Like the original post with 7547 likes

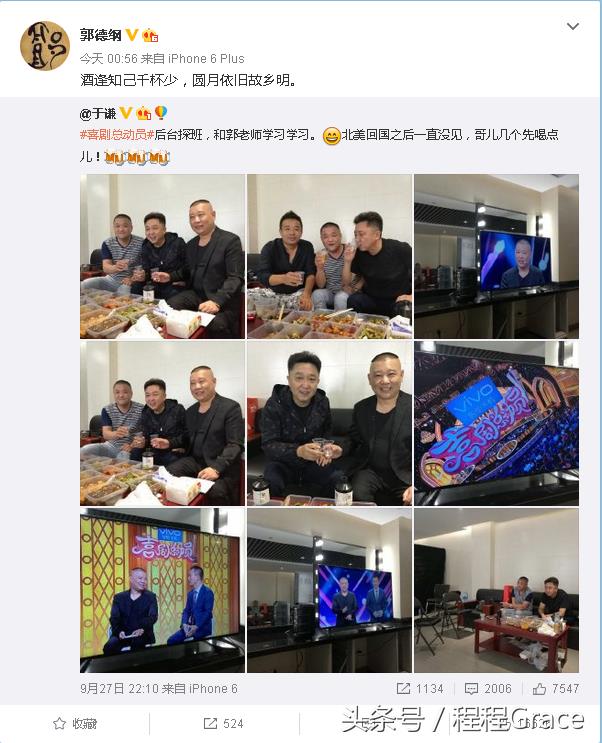[x=556, y=689]
